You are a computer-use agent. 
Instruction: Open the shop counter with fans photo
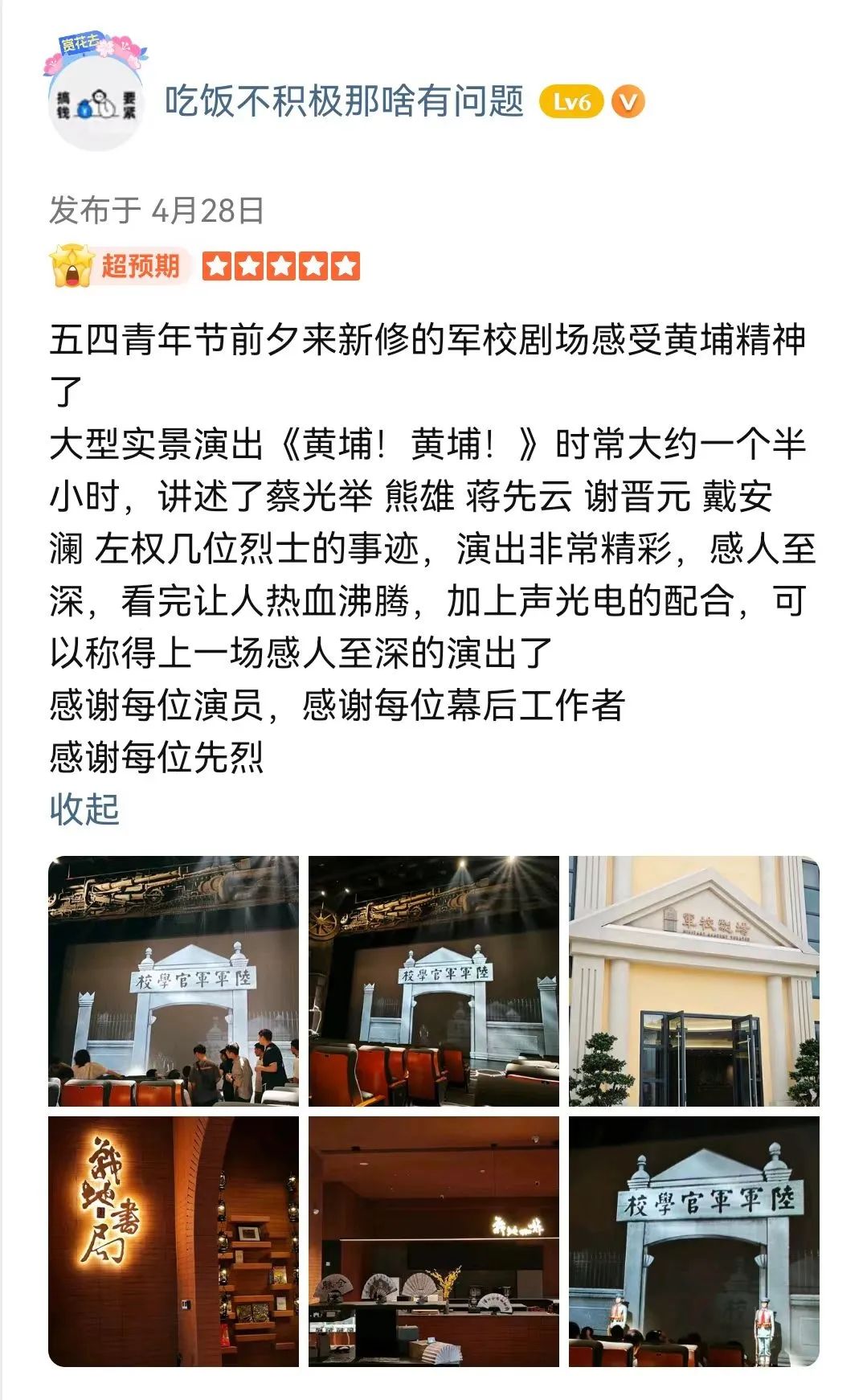[x=434, y=1241]
